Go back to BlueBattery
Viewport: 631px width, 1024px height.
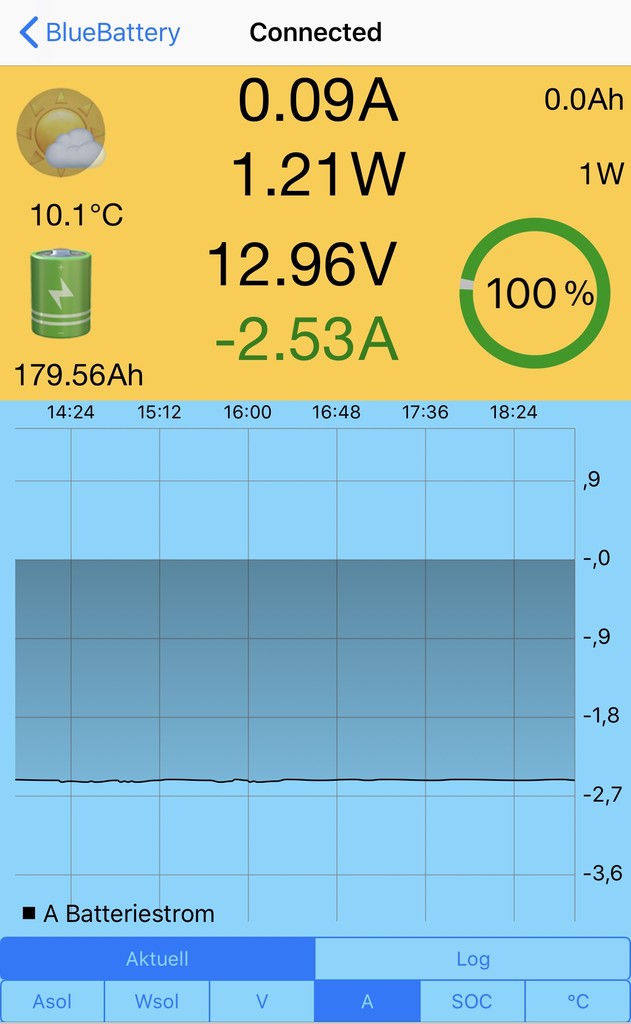tap(99, 33)
